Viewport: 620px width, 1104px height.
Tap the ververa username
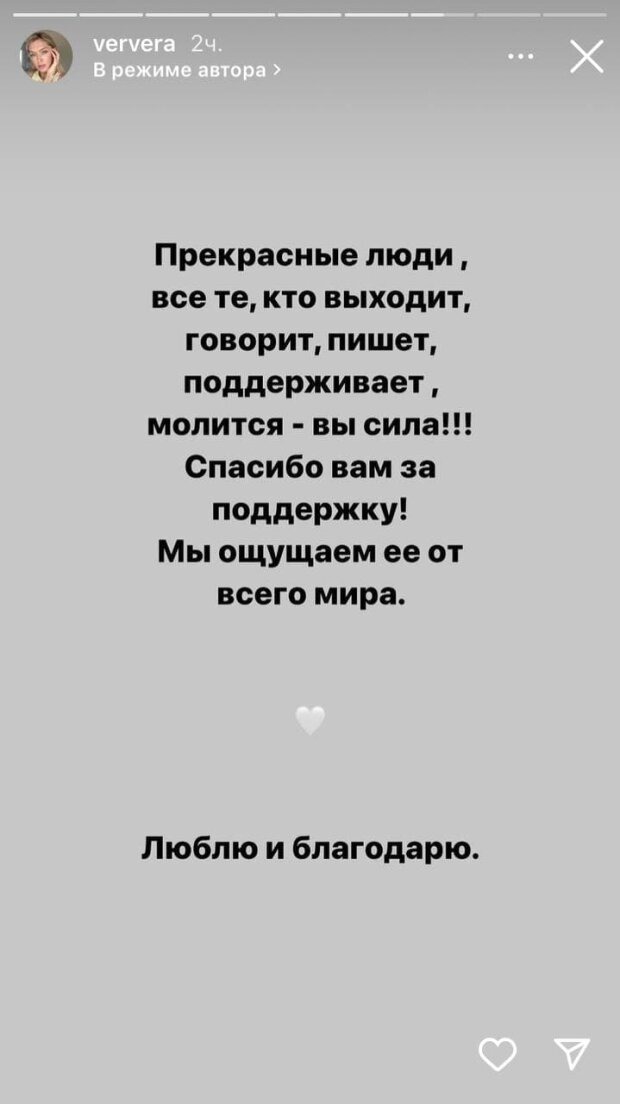pyautogui.click(x=133, y=44)
